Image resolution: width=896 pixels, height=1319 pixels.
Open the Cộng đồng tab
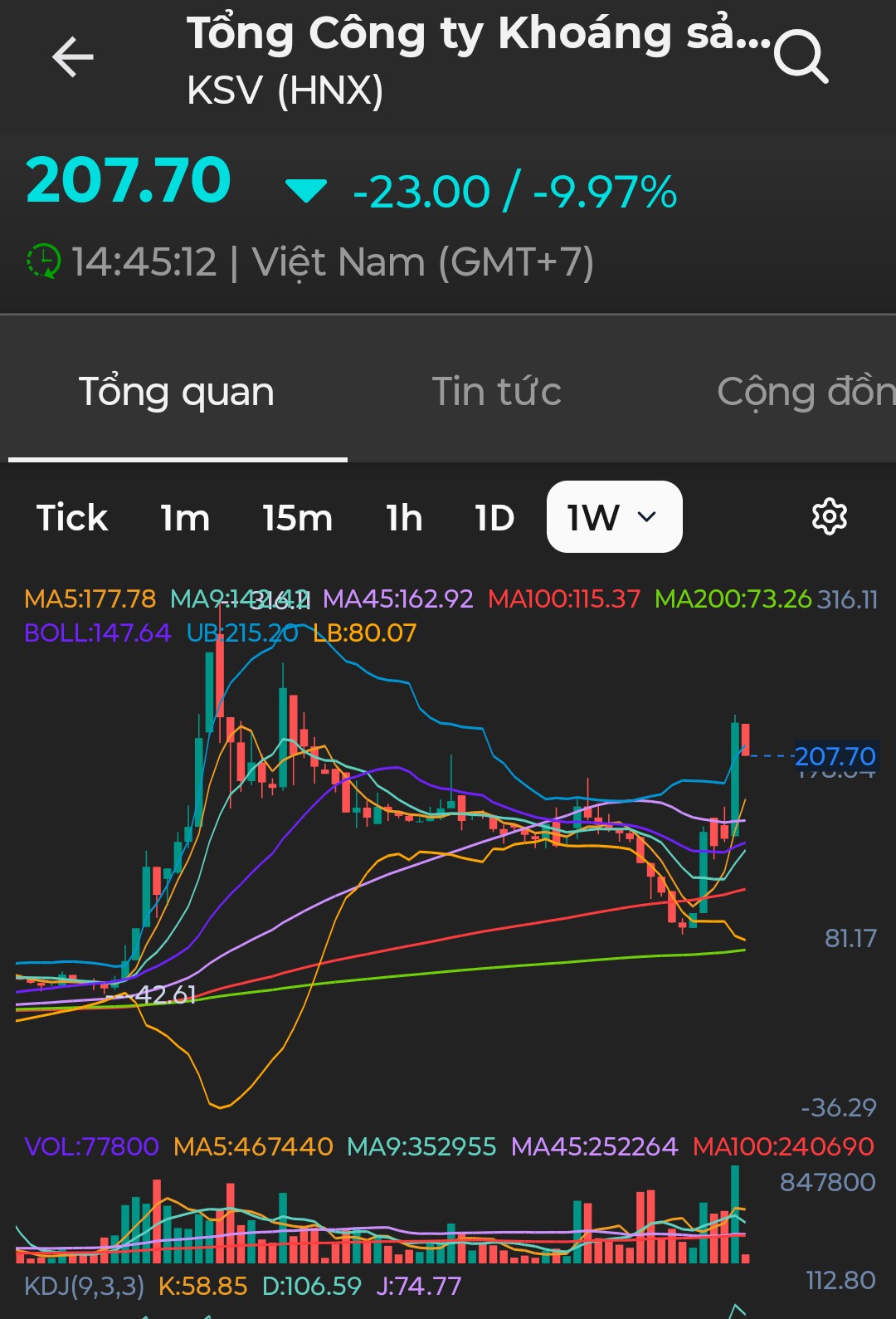click(x=805, y=392)
